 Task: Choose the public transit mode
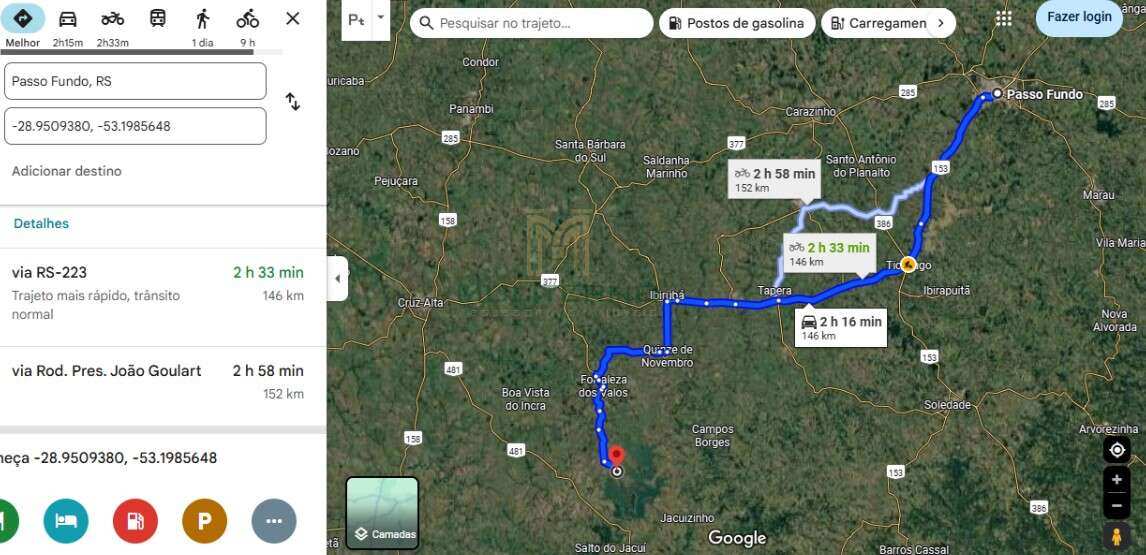pos(158,19)
